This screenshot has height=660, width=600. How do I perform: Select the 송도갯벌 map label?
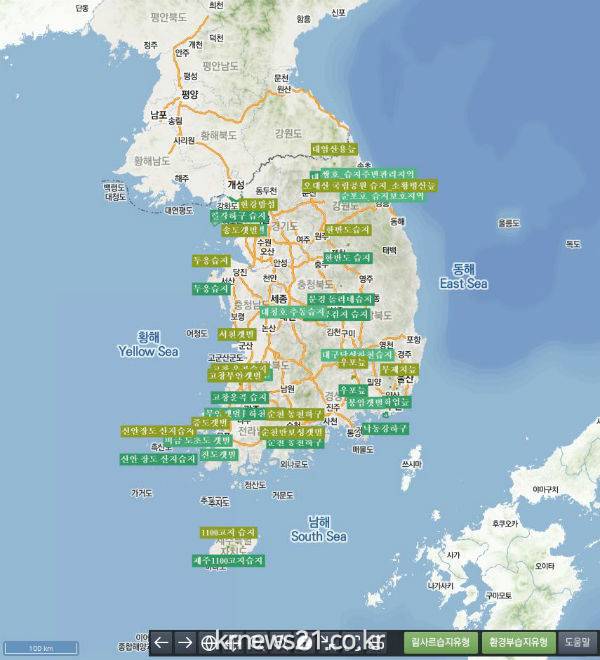[240, 230]
